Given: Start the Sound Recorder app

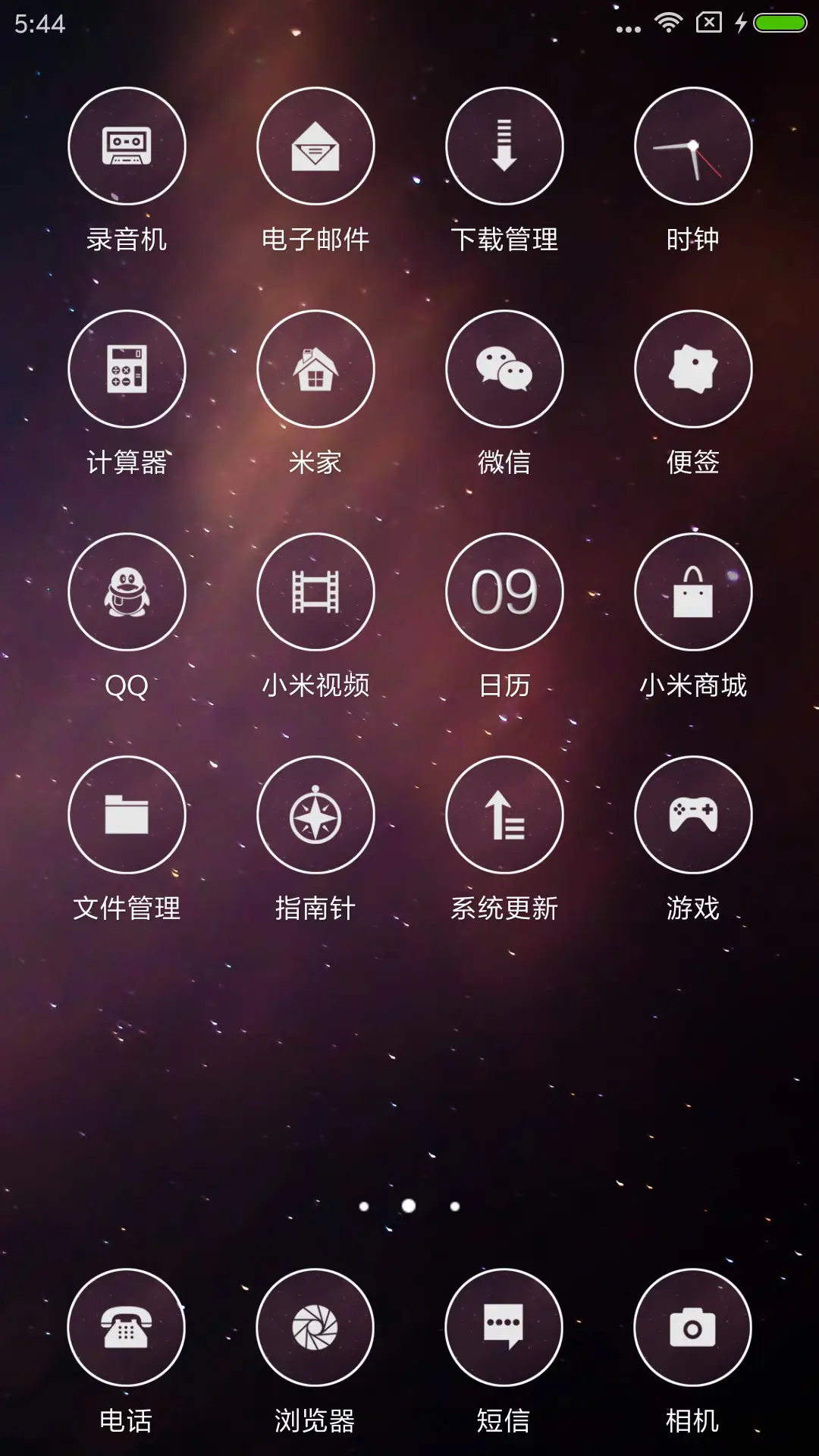Looking at the screenshot, I should [x=127, y=146].
